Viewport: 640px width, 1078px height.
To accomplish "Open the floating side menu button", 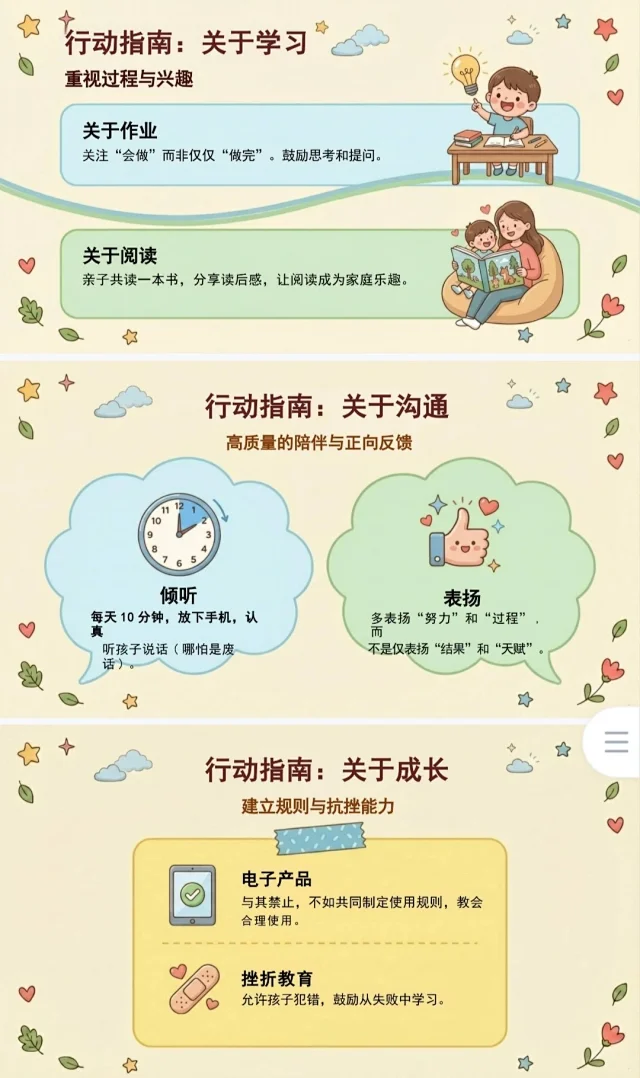I will 616,742.
